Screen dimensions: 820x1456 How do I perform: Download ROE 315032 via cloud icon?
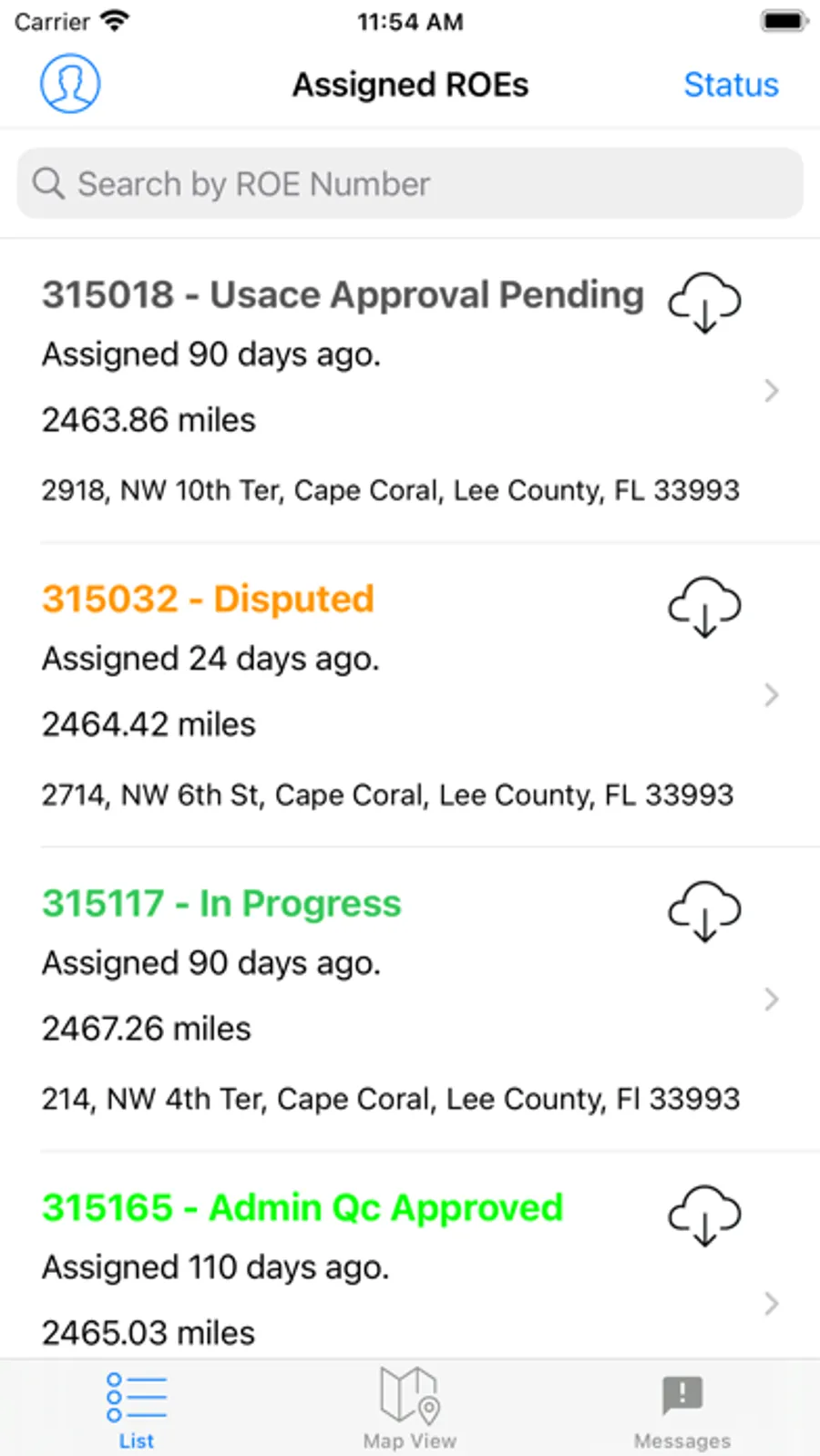click(x=704, y=607)
